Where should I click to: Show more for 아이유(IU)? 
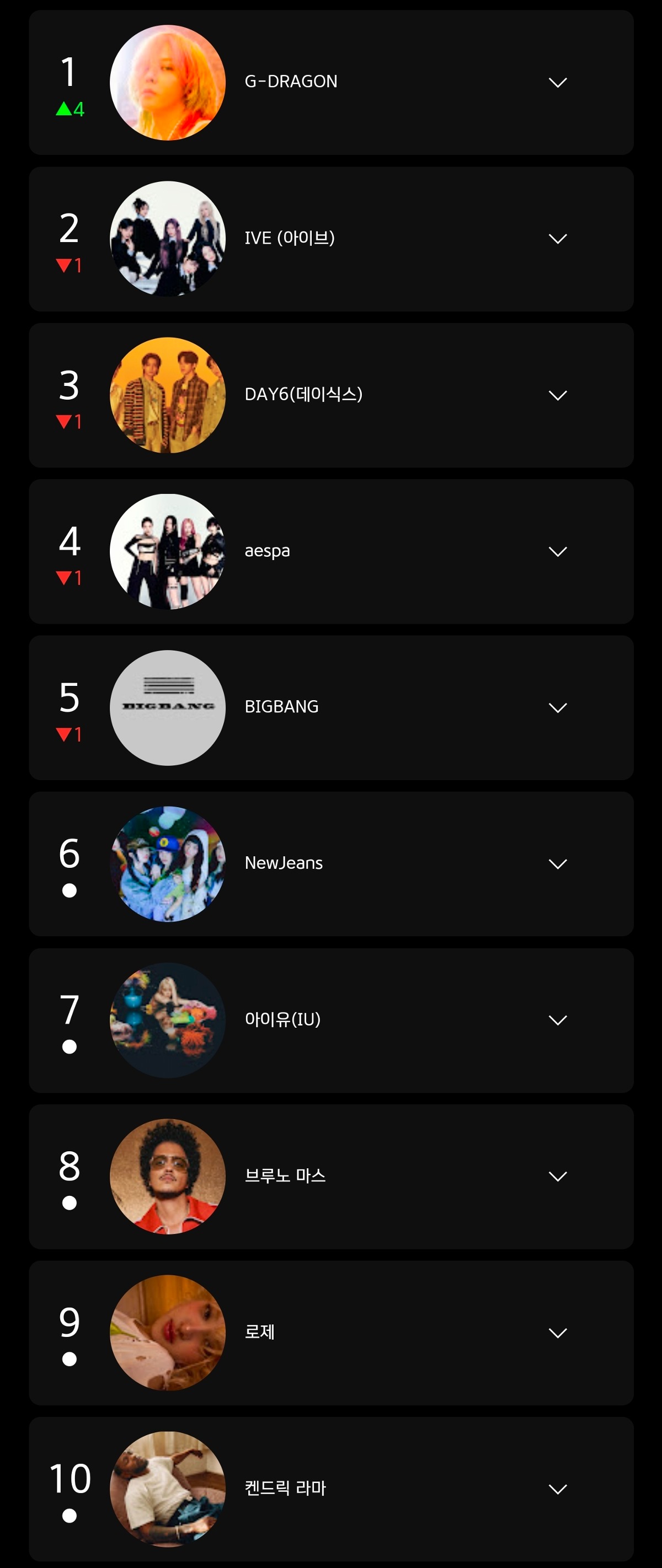point(557,1020)
